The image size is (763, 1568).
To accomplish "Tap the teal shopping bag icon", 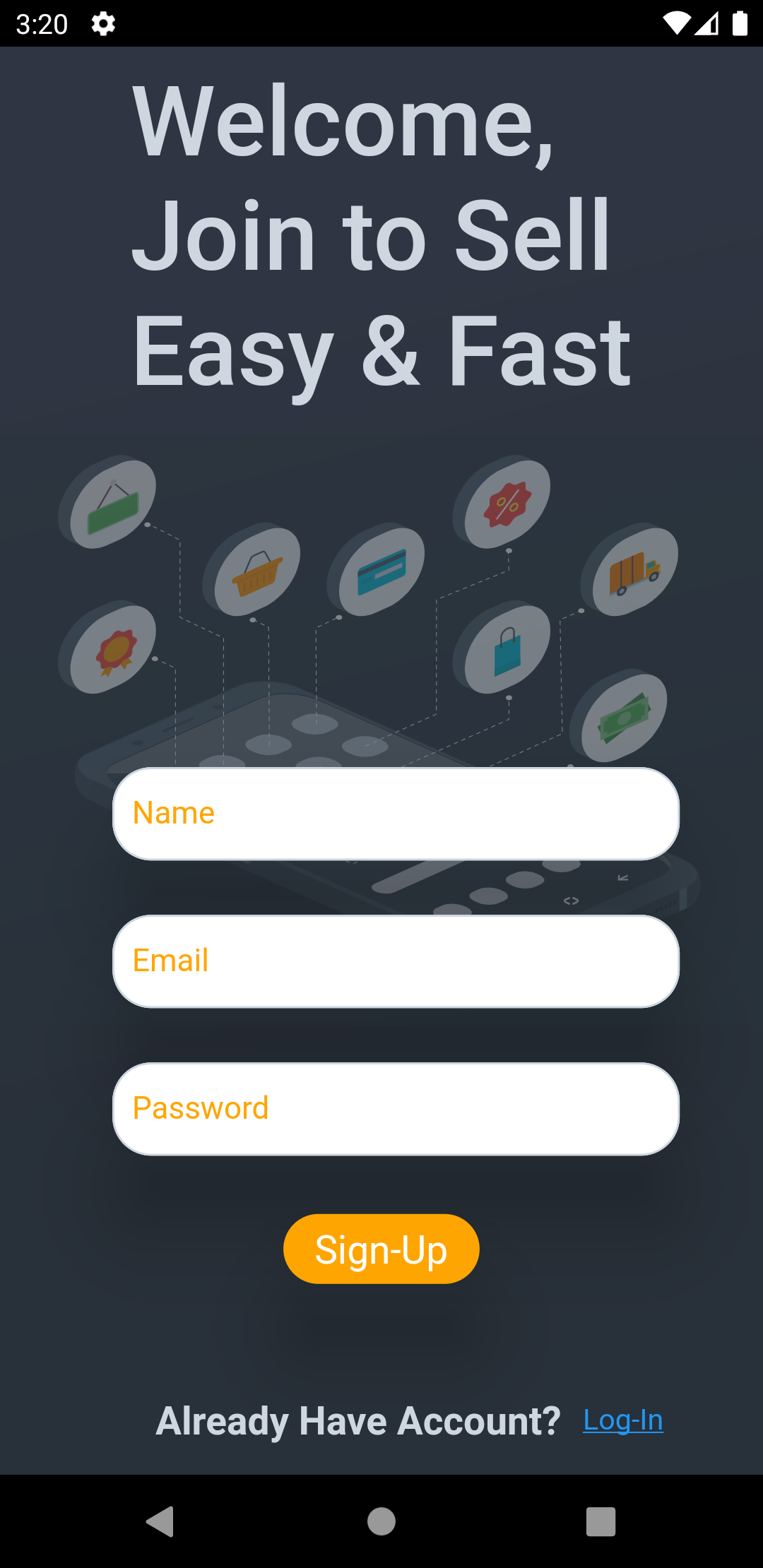I will click(506, 651).
